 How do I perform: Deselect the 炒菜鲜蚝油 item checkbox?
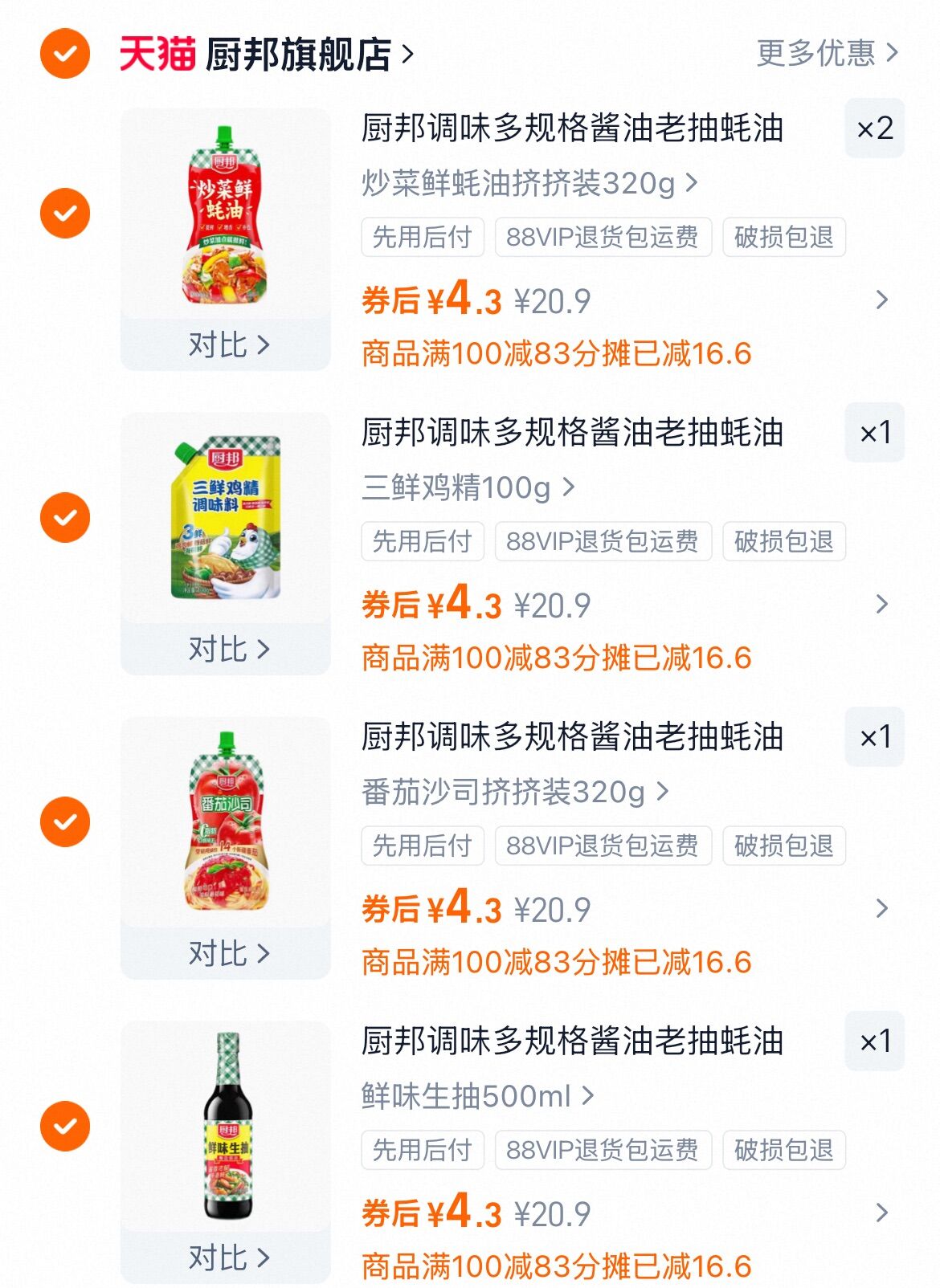coord(66,212)
